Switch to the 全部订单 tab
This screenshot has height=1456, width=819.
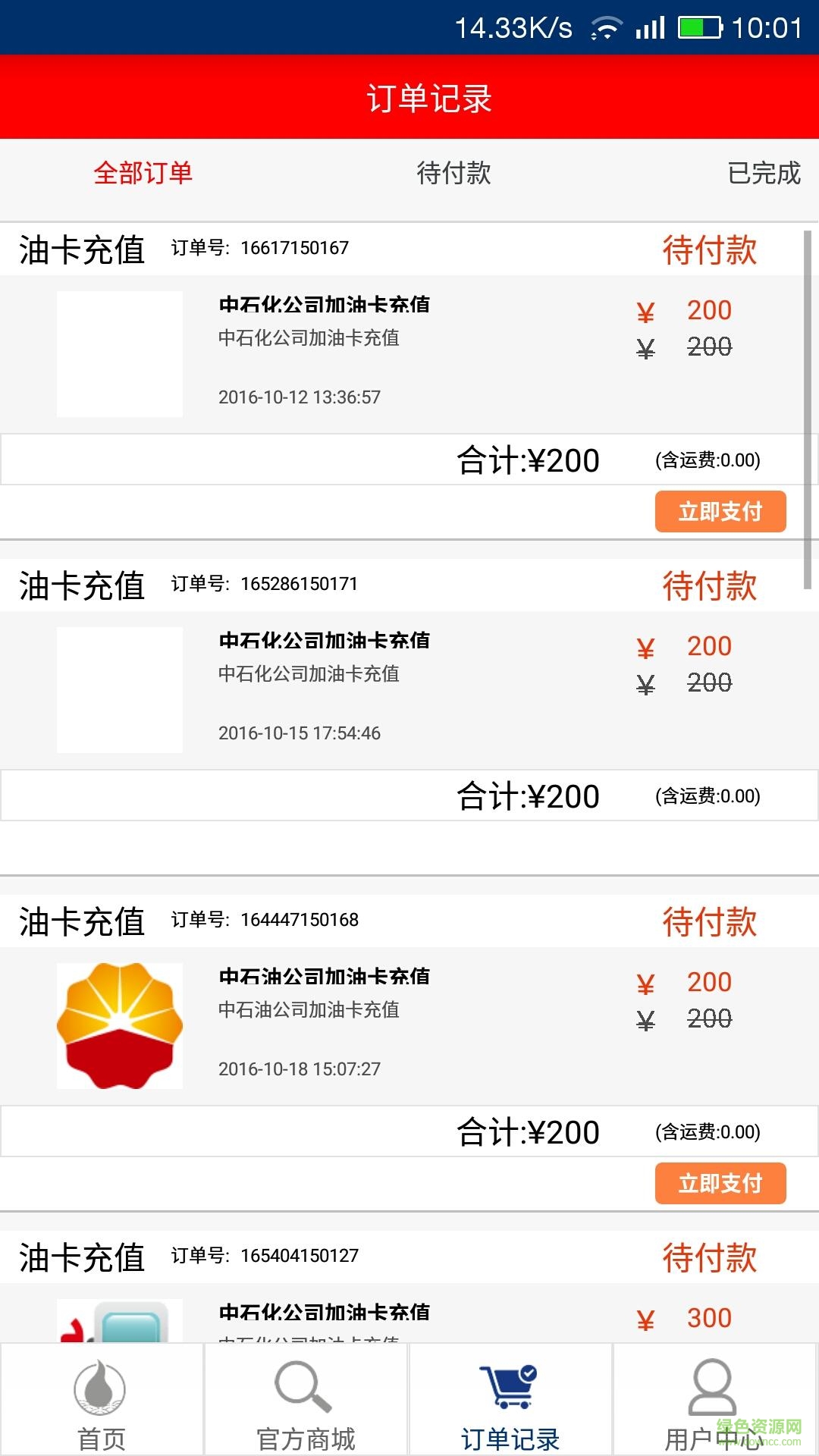pos(143,174)
